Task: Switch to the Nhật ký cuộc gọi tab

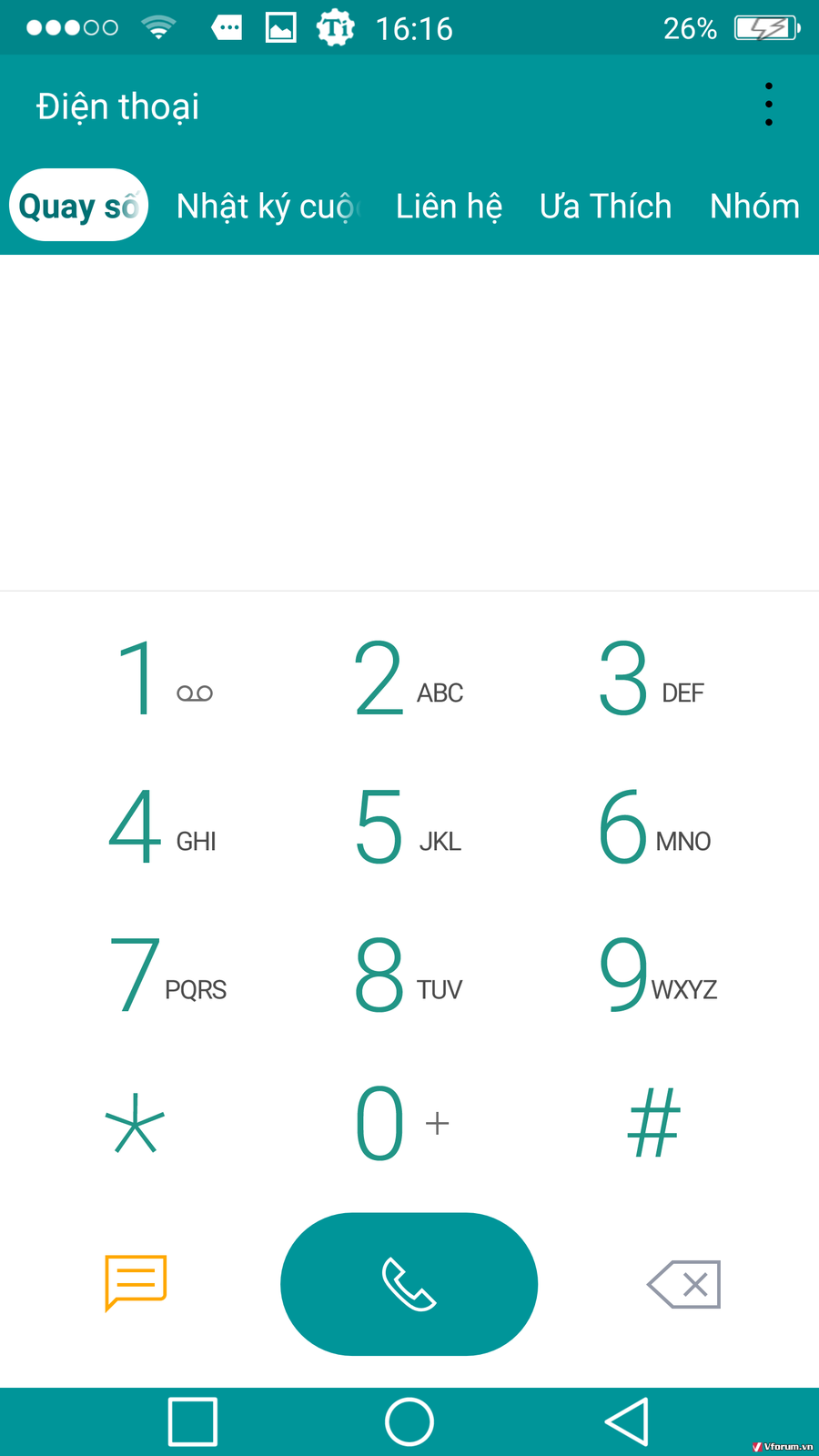Action: pos(268,207)
